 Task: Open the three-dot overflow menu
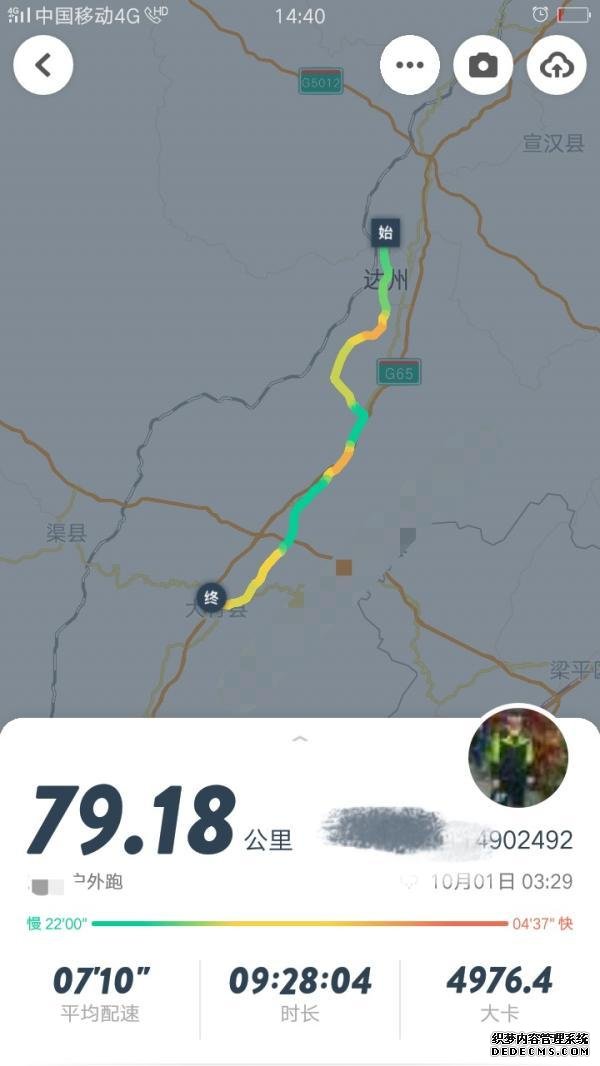click(x=410, y=65)
